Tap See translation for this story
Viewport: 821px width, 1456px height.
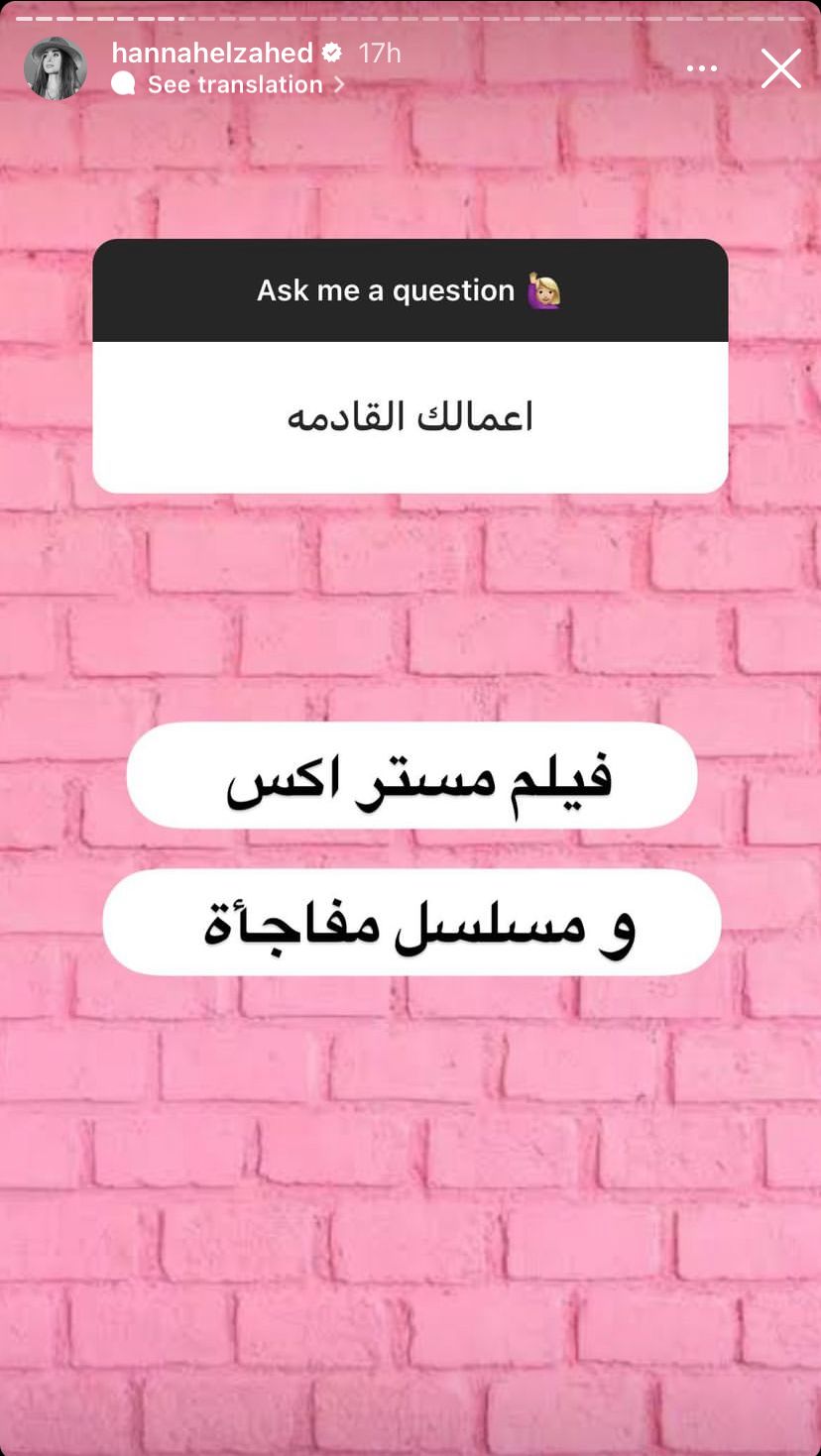click(x=236, y=85)
